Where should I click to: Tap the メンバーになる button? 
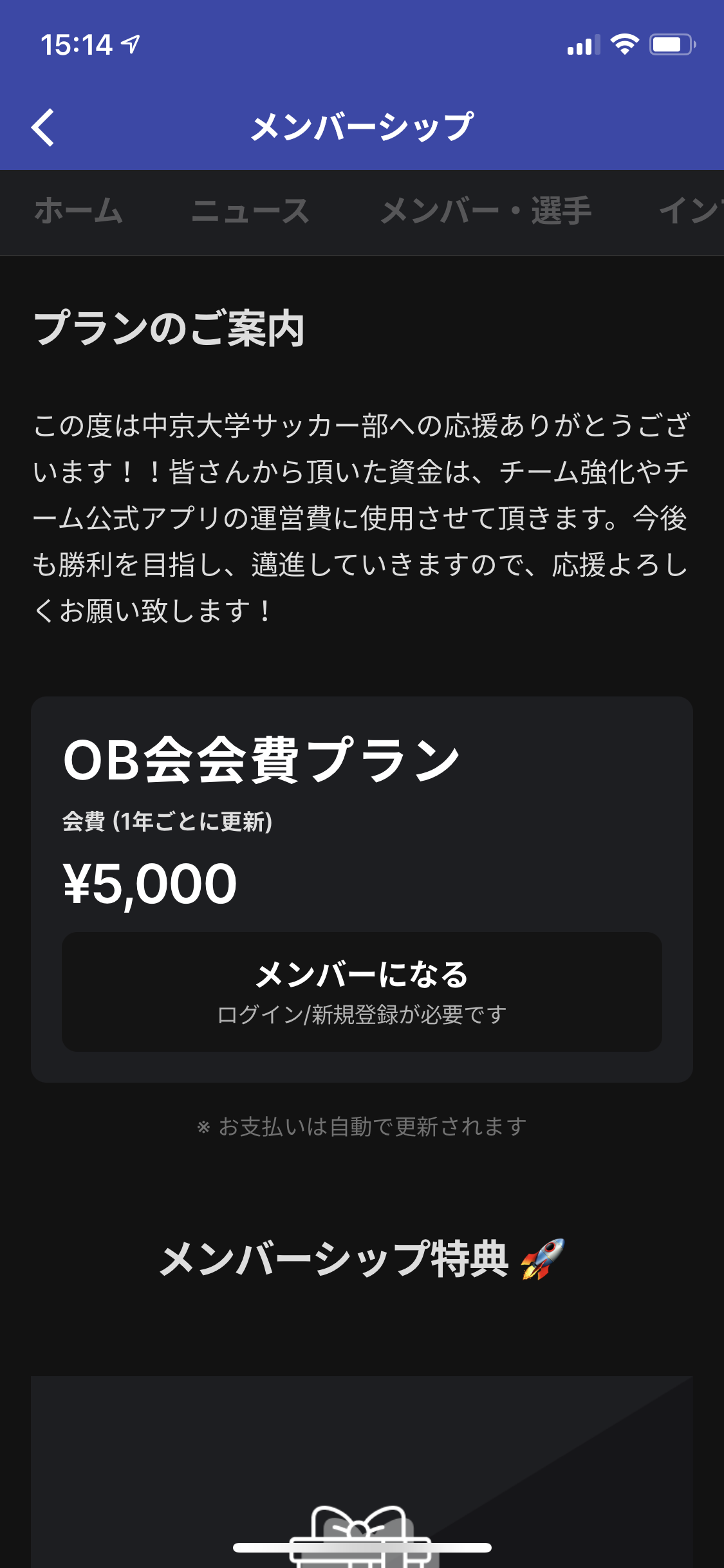(362, 991)
